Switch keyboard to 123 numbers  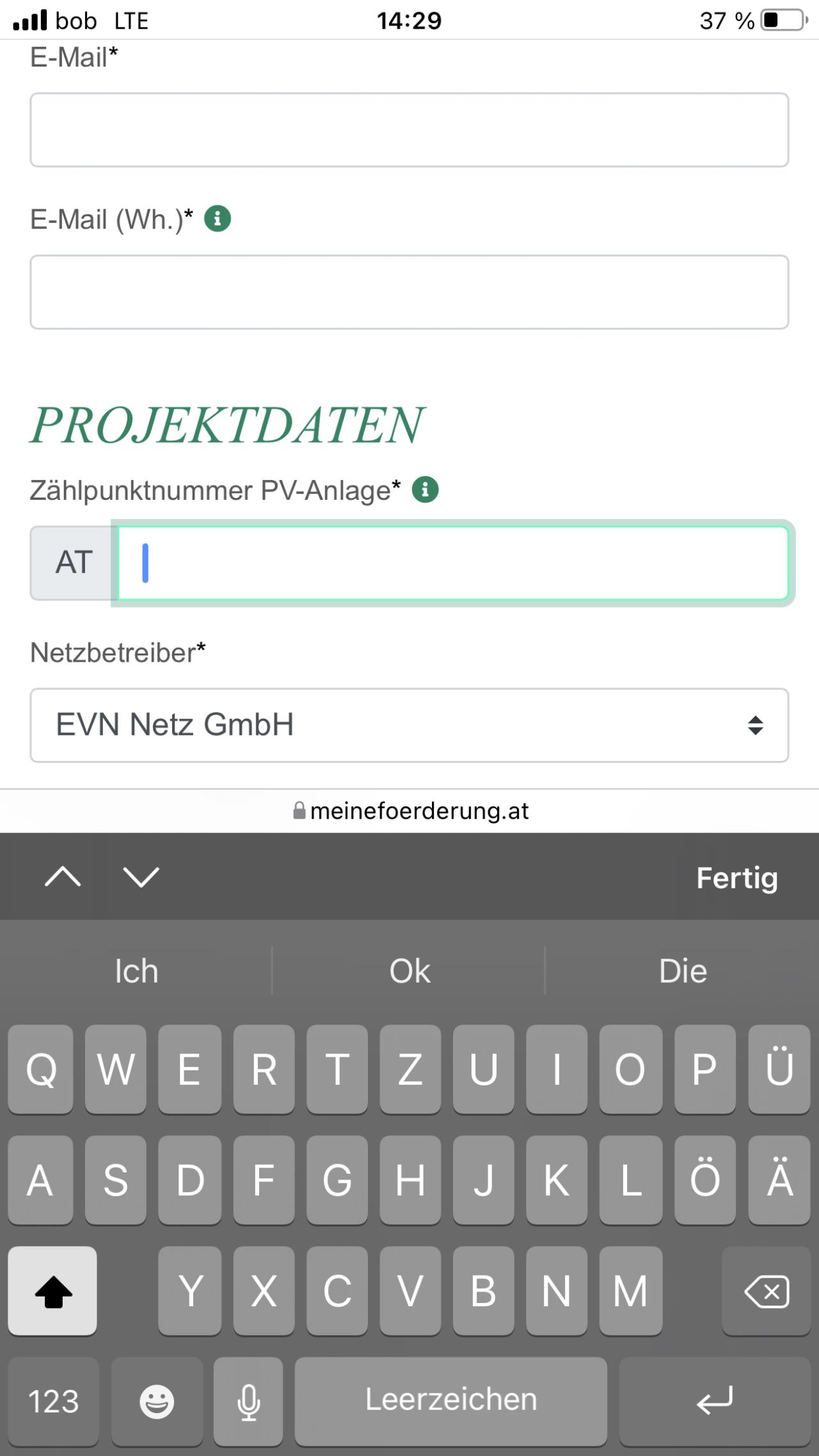coord(54,1401)
